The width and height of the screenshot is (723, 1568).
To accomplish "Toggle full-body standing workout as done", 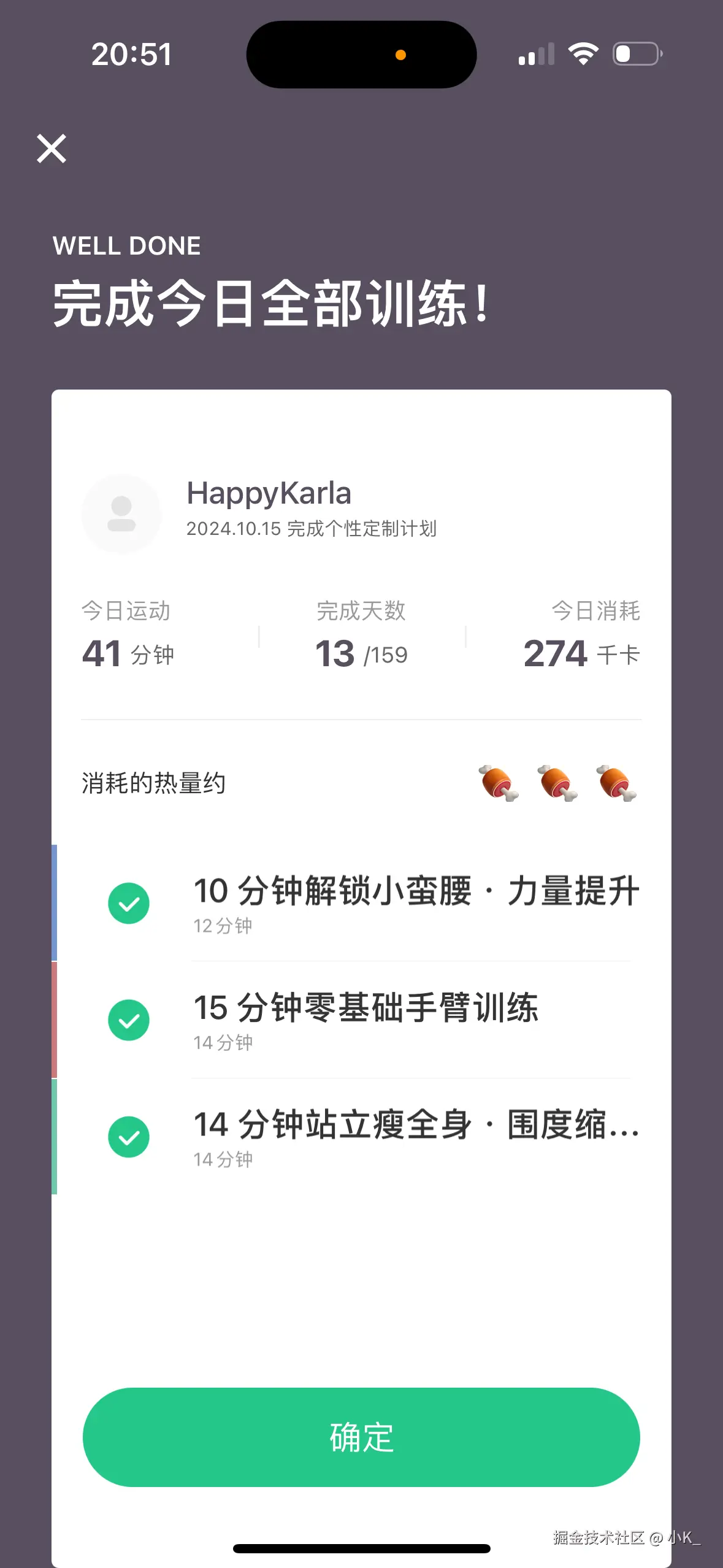I will (129, 1138).
